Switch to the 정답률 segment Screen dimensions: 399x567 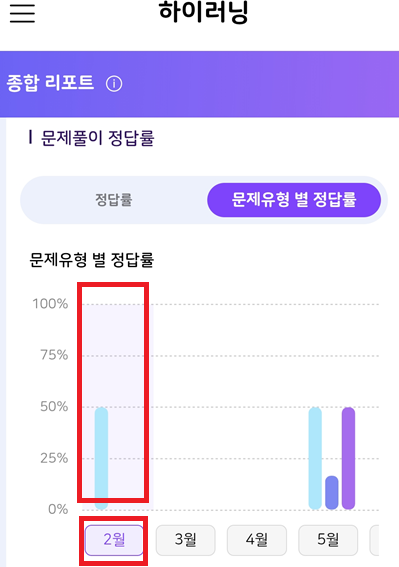tap(114, 200)
